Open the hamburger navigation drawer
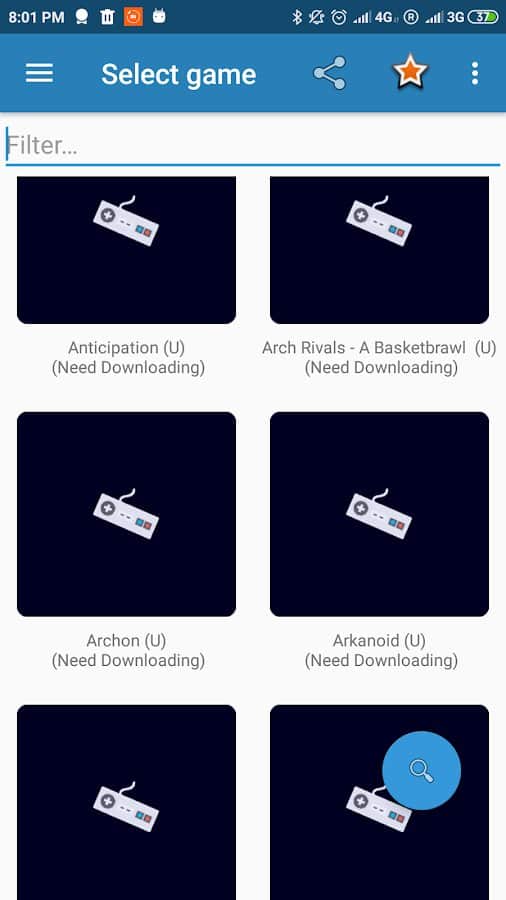Screen dimensions: 506x900 point(39,73)
